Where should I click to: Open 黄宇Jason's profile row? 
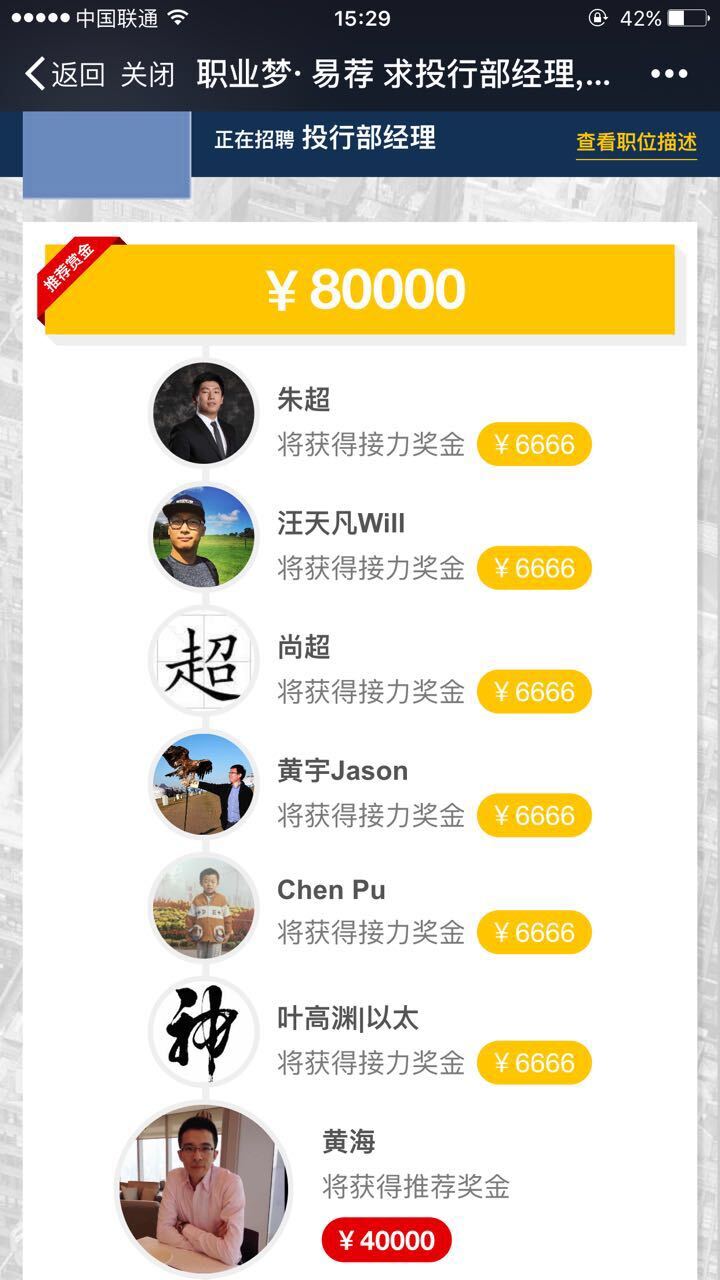(370, 793)
